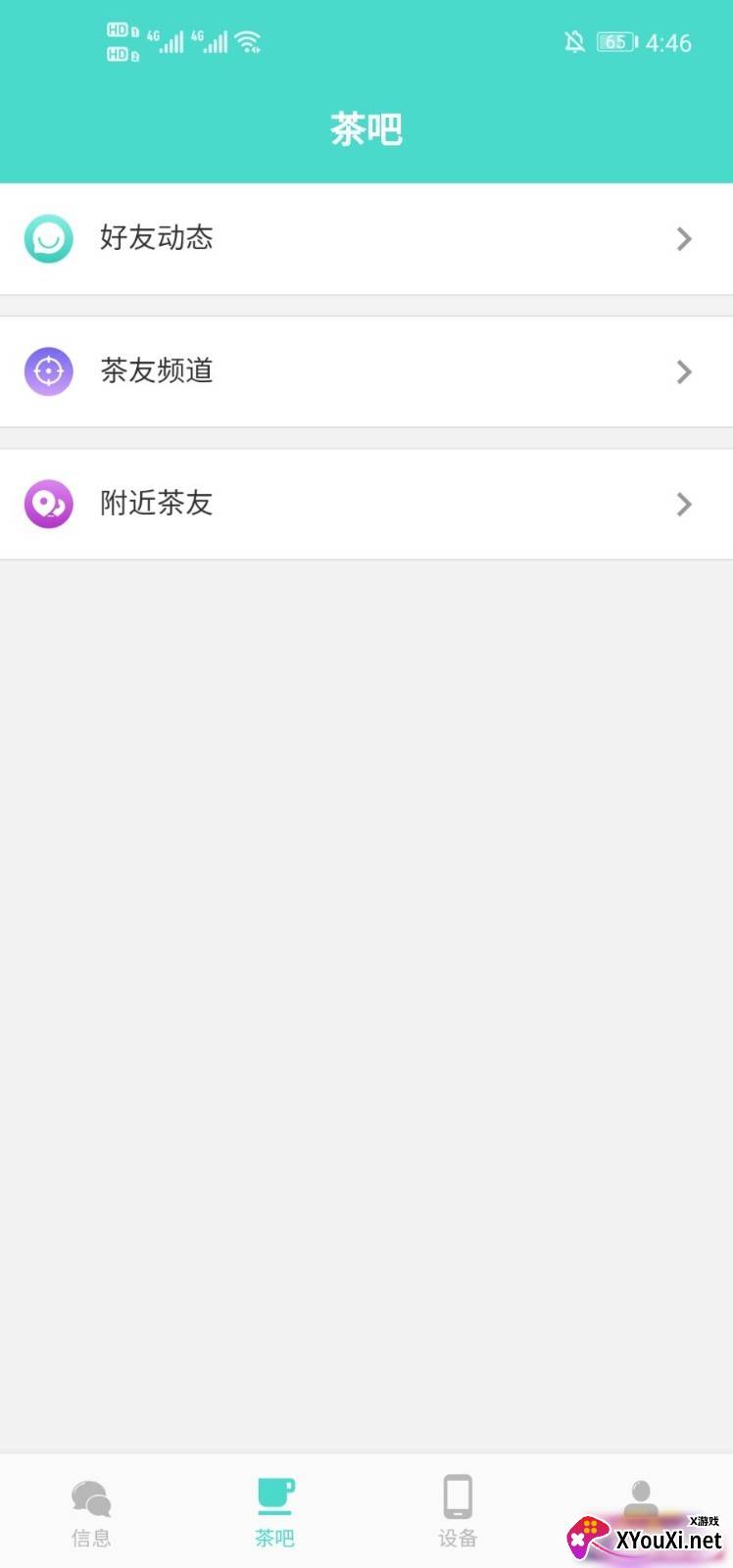Switch to the 信息 tab
The width and height of the screenshot is (733, 1568).
[91, 1511]
